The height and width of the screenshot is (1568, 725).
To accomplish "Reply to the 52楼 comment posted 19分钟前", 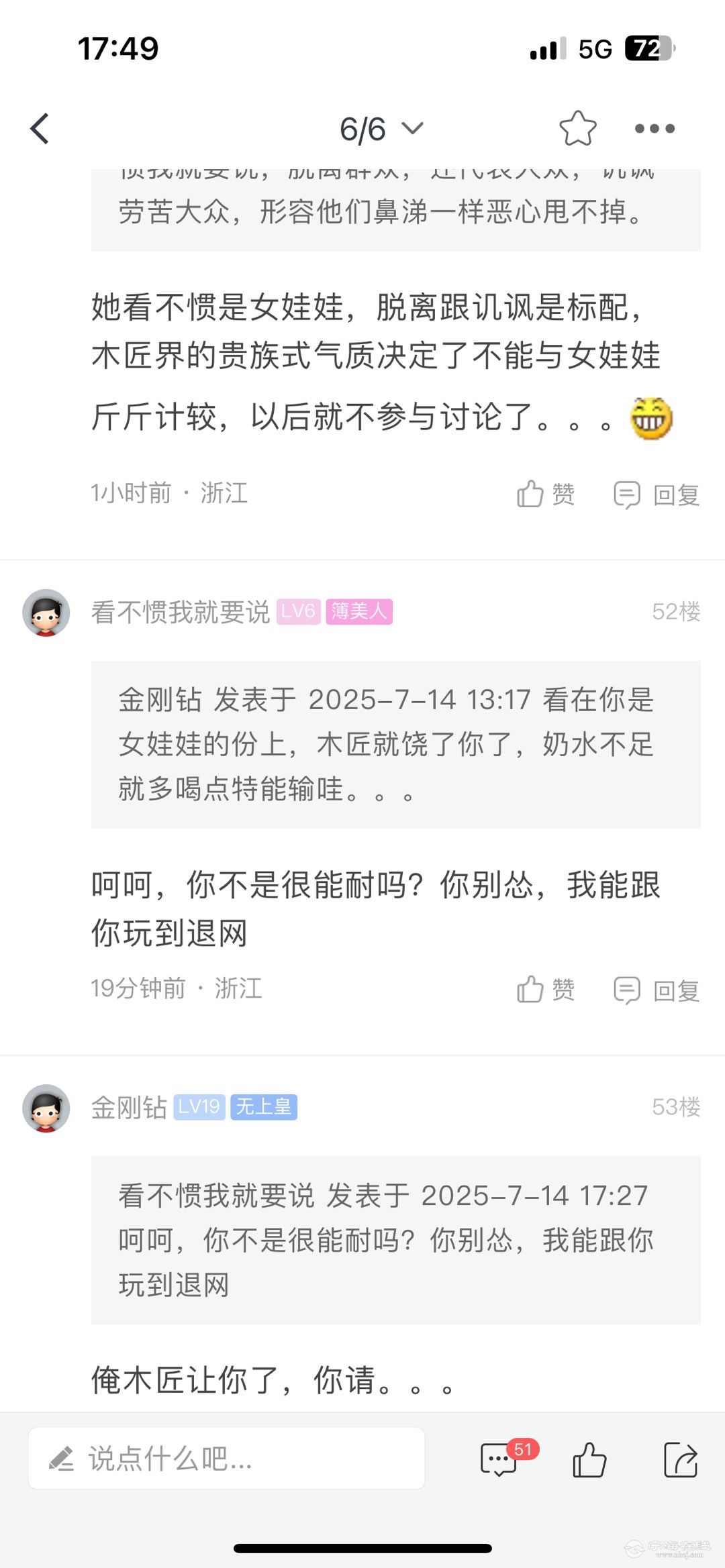I will 657,990.
